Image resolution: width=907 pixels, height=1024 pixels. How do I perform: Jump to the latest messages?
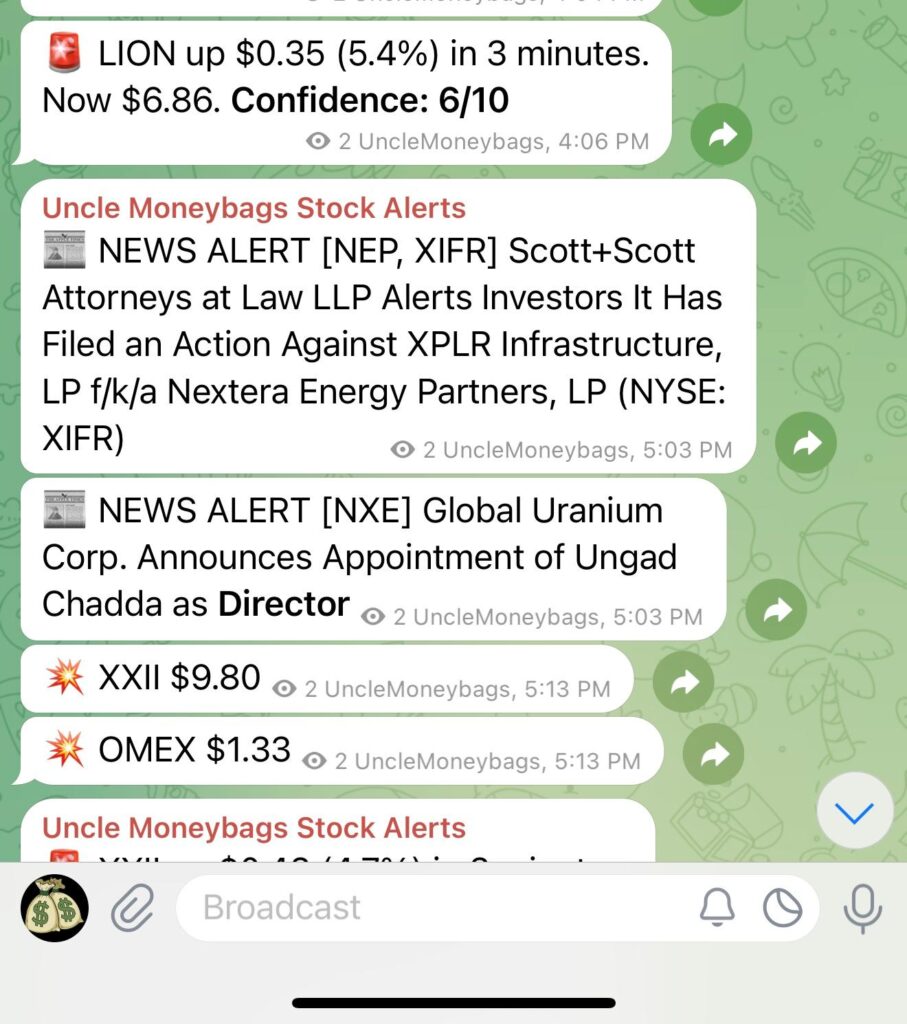click(853, 813)
